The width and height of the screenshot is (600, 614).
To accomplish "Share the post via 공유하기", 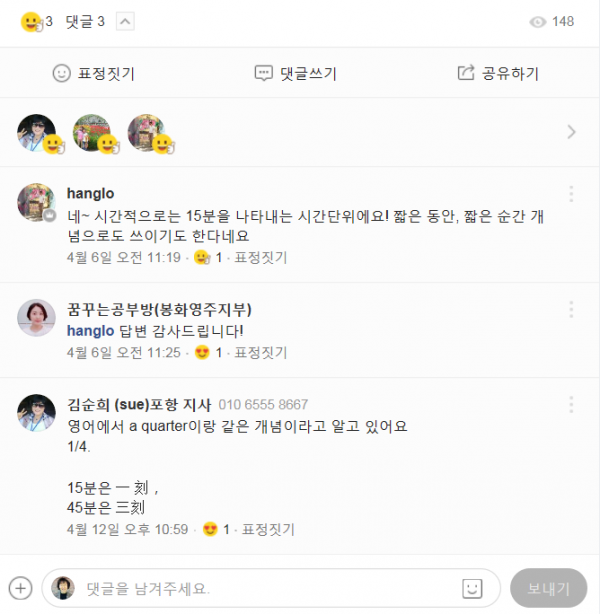I will 497,73.
